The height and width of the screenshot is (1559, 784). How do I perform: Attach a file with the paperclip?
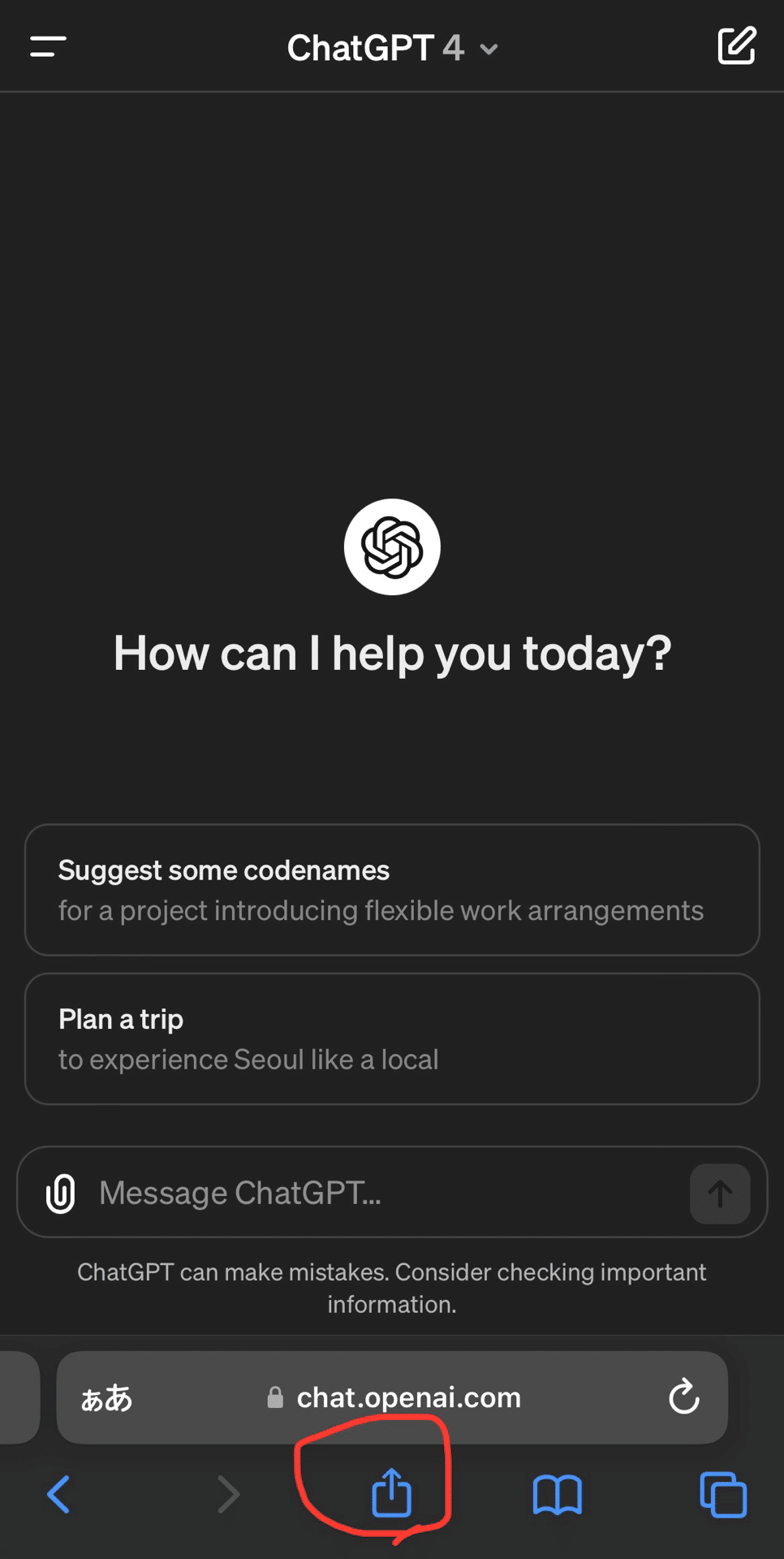click(61, 1193)
